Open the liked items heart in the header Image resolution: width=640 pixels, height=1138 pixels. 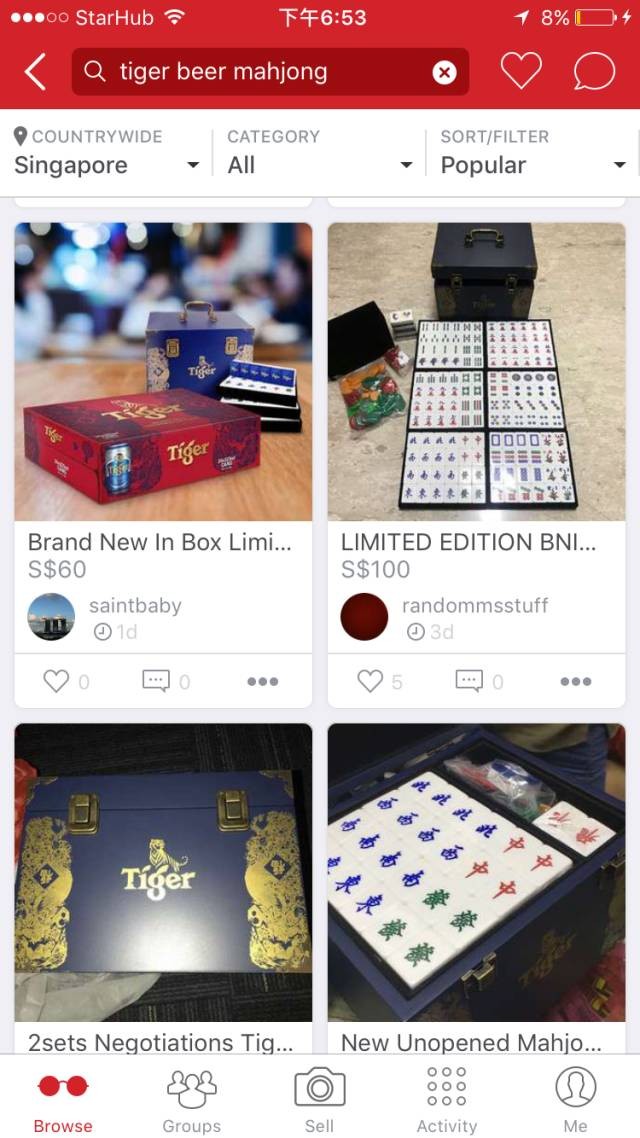(x=521, y=72)
